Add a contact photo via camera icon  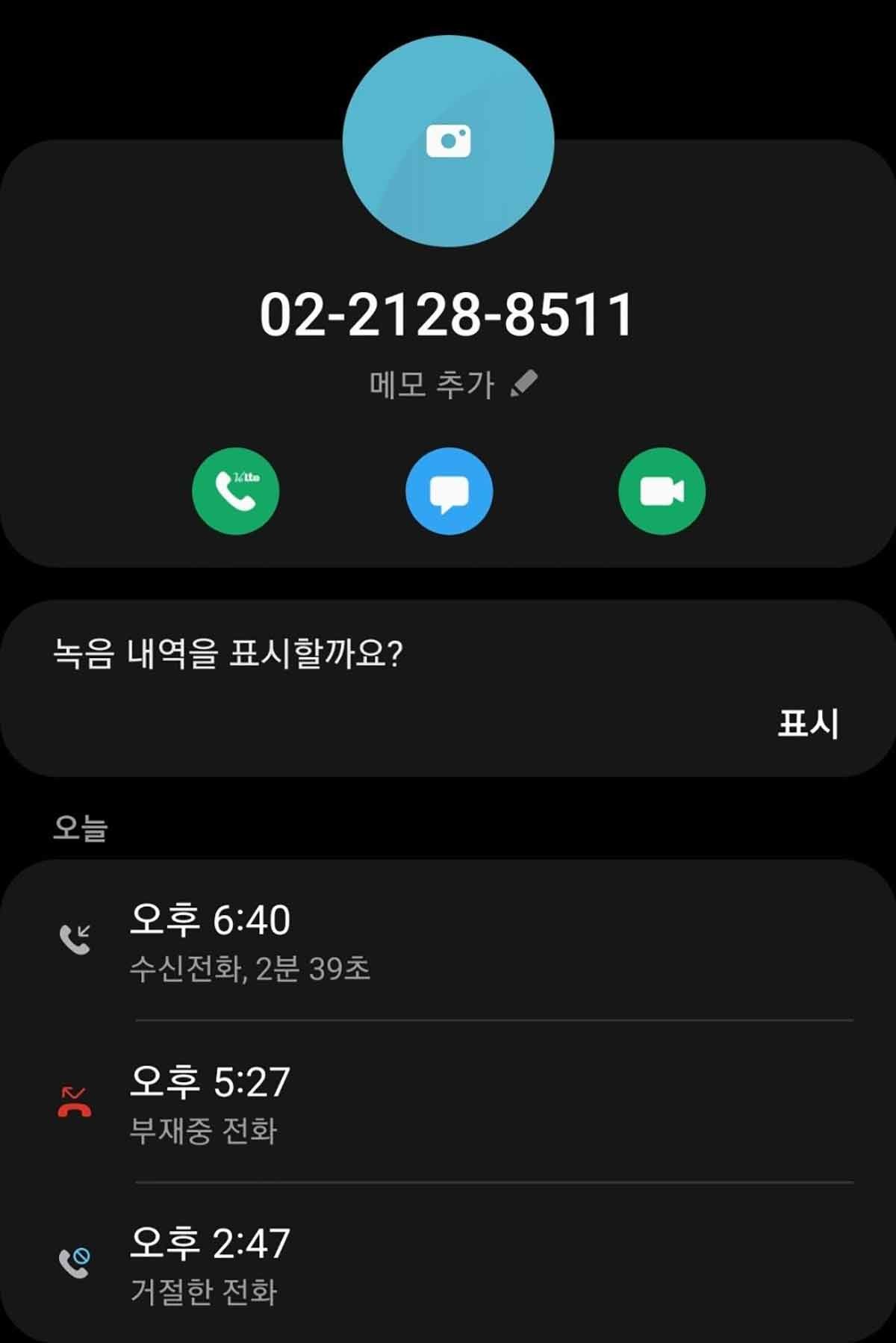pos(448,140)
